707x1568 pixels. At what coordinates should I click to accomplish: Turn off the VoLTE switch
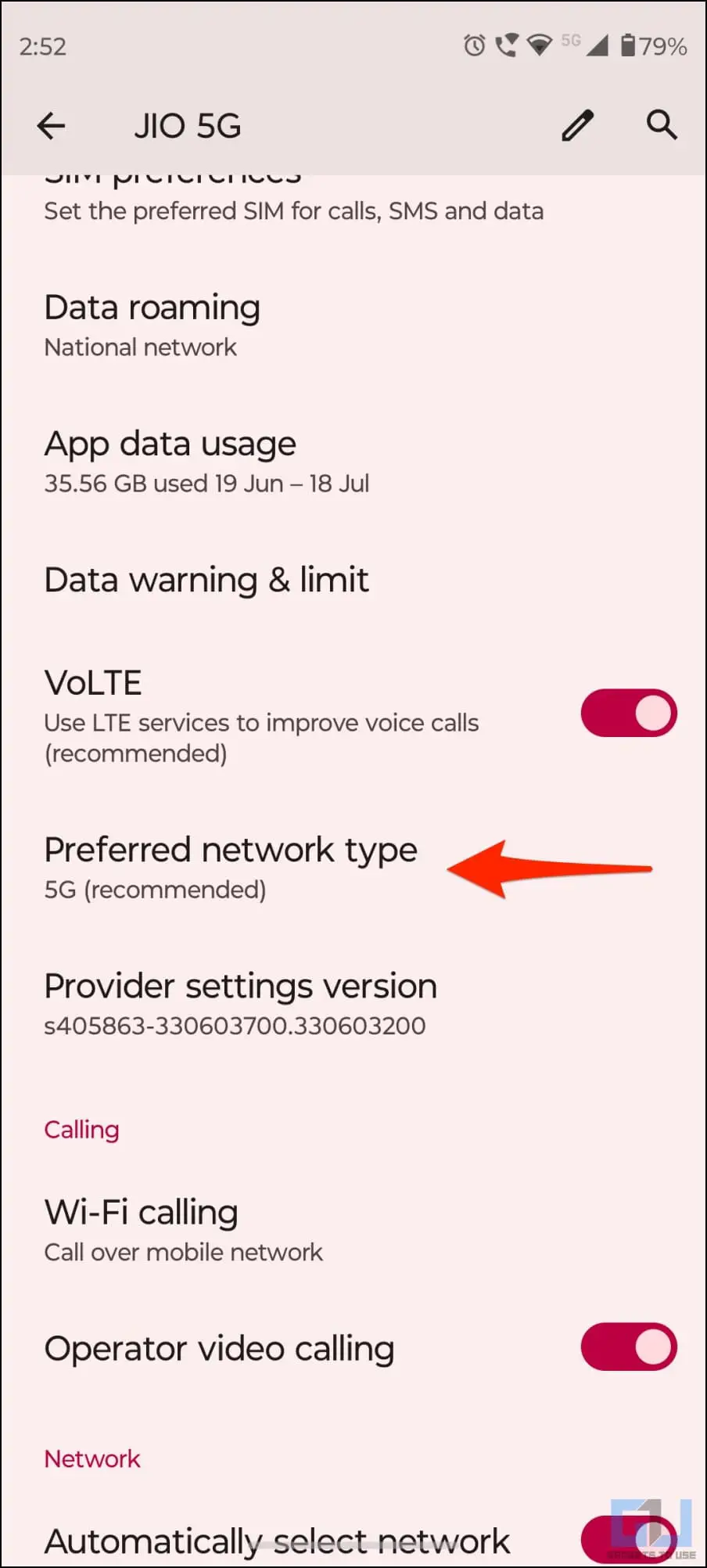pos(629,713)
